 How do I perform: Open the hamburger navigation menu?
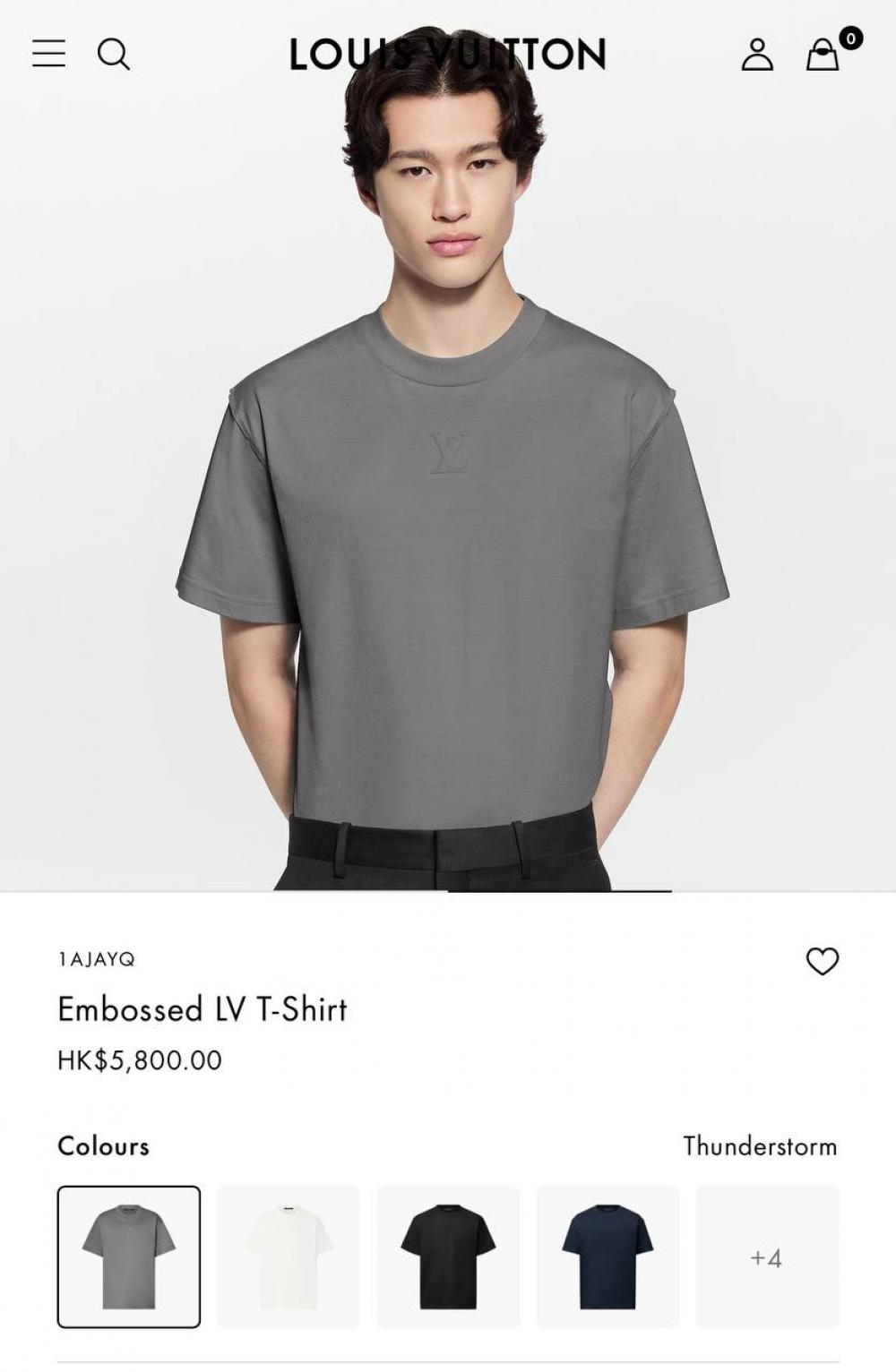49,54
